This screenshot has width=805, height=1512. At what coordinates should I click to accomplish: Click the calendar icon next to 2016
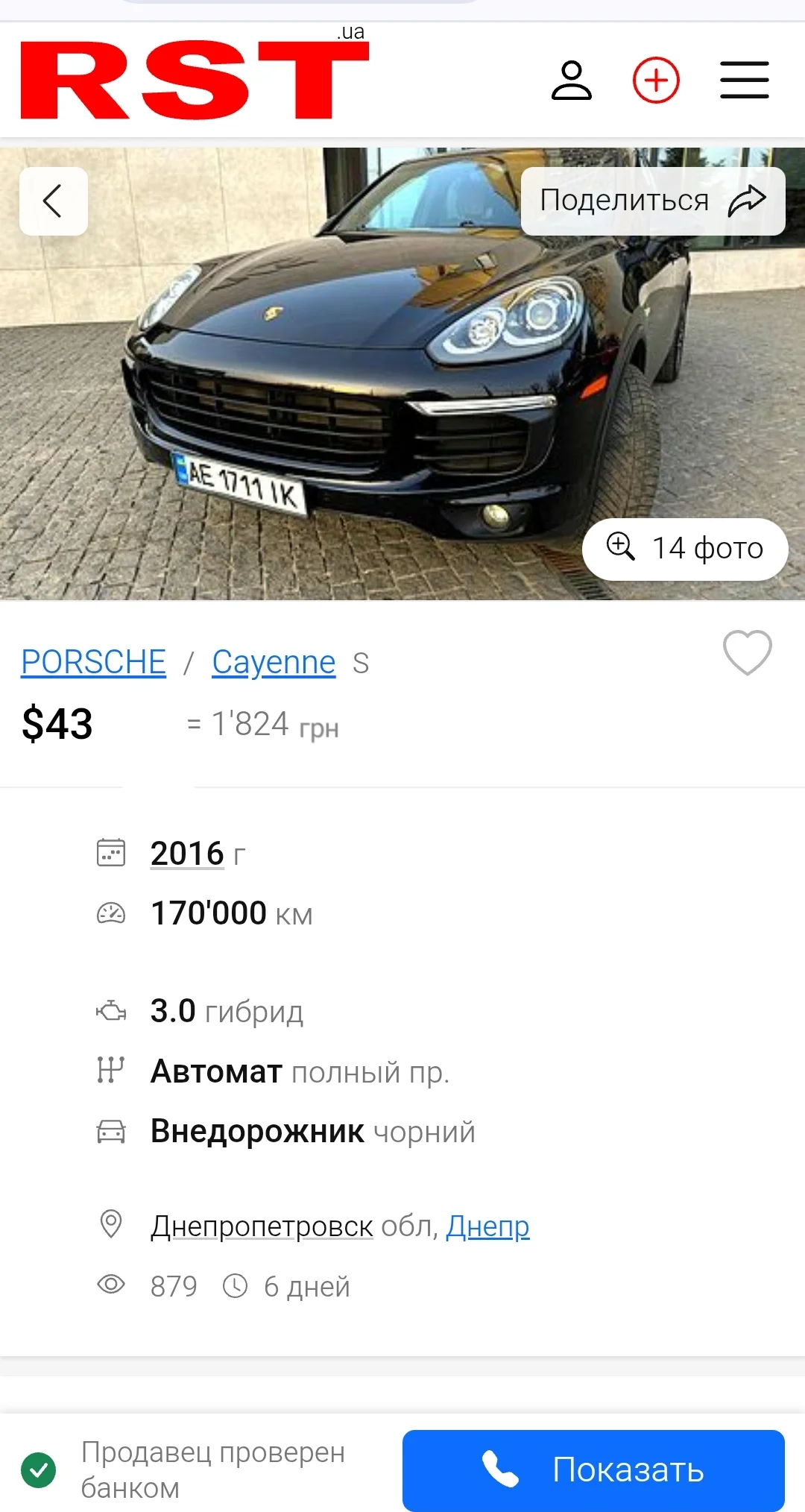pos(110,852)
